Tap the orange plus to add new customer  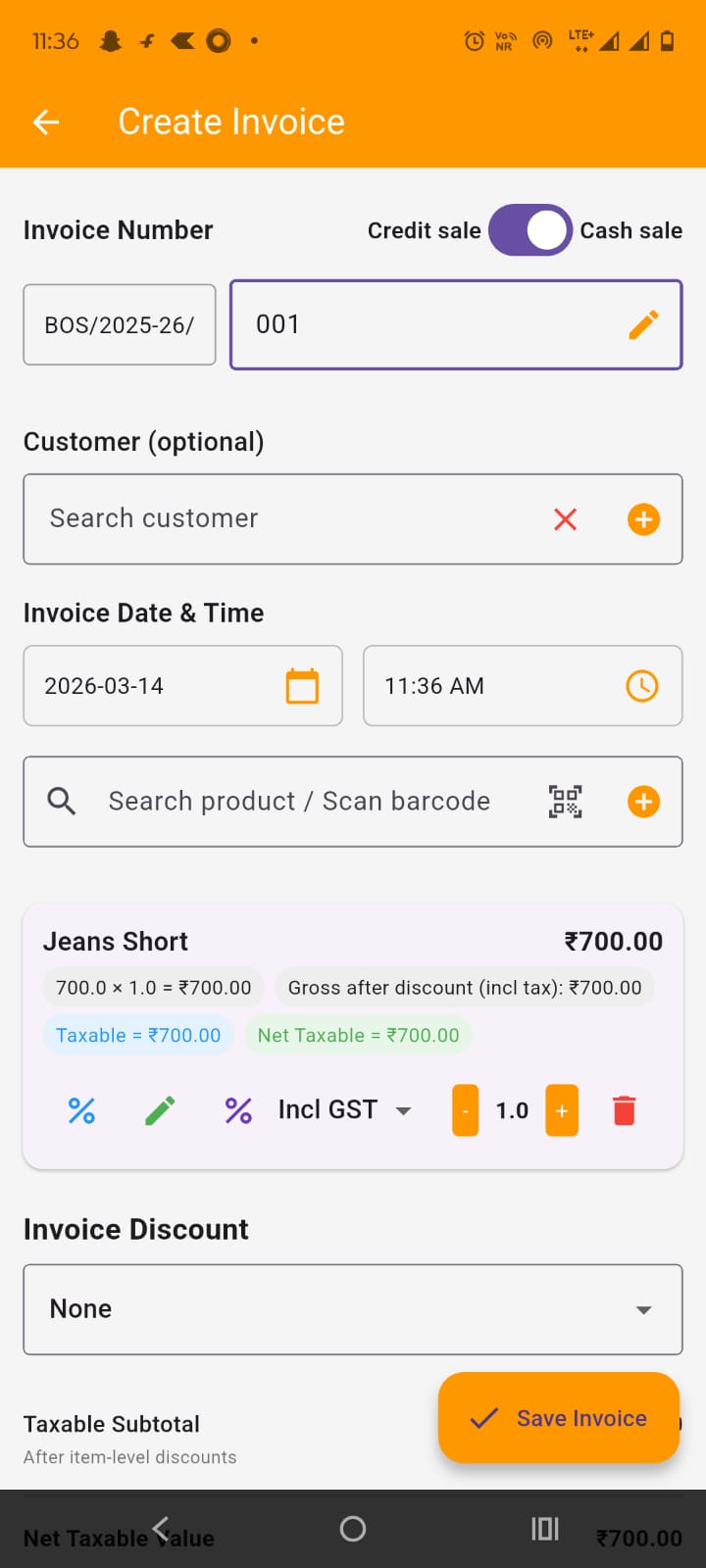point(643,518)
